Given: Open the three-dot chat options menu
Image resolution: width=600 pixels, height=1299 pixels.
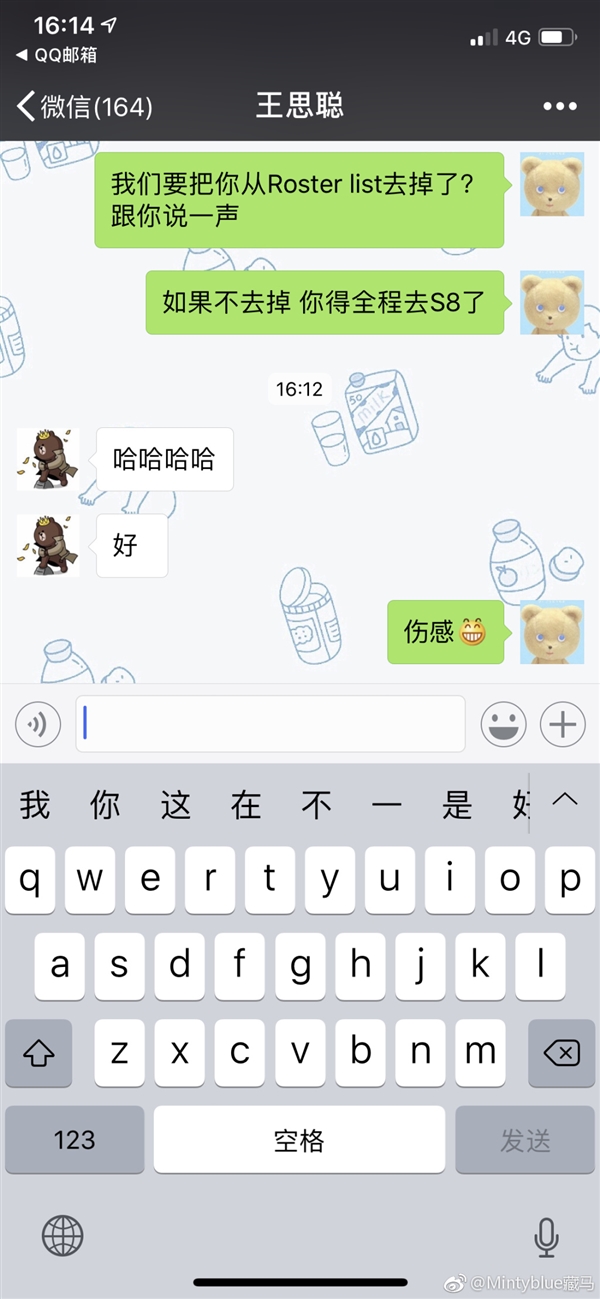Looking at the screenshot, I should coord(560,106).
